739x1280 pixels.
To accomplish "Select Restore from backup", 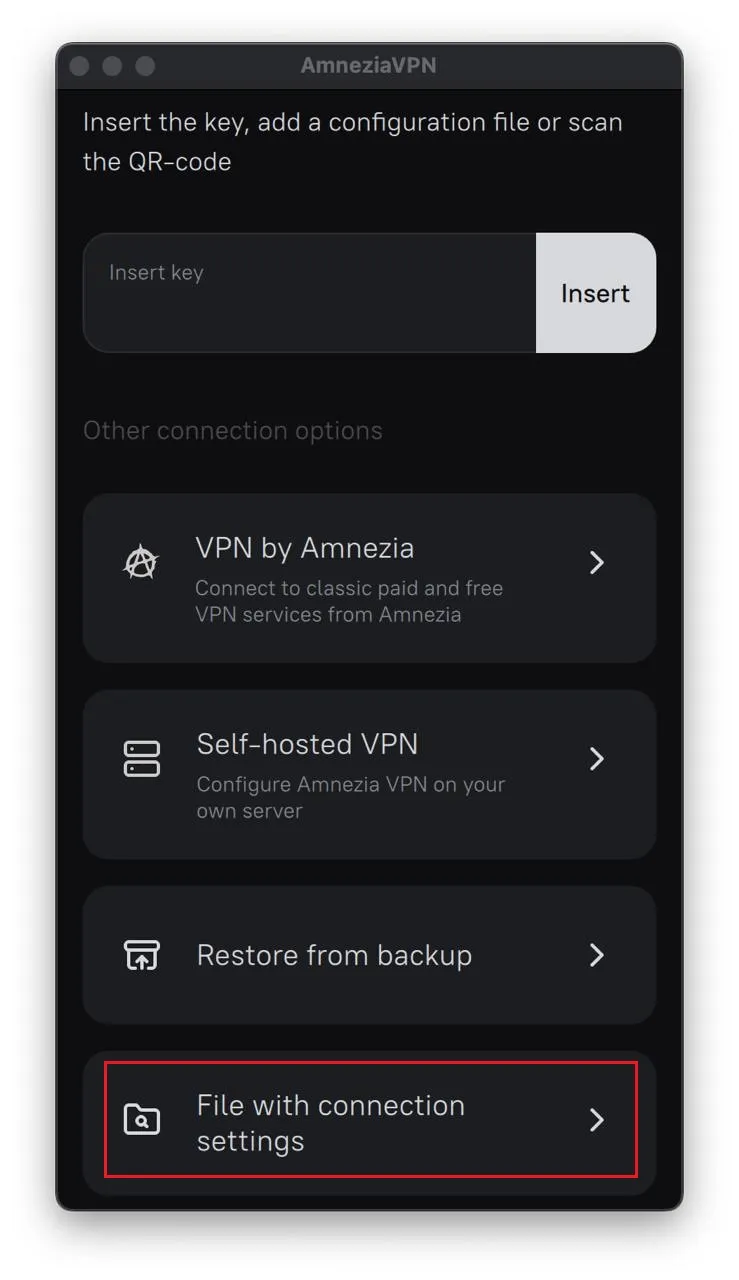I will tap(368, 955).
